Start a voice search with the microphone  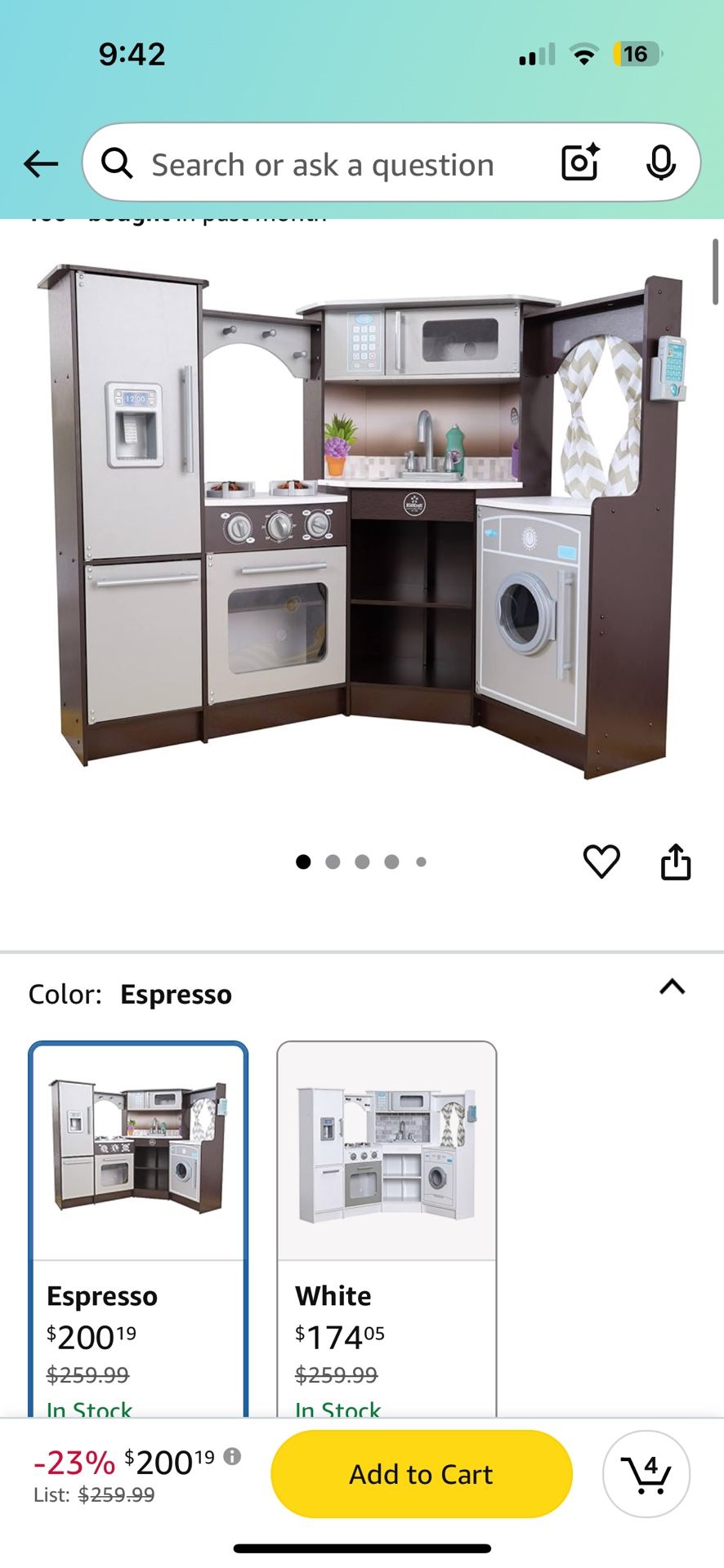[659, 163]
